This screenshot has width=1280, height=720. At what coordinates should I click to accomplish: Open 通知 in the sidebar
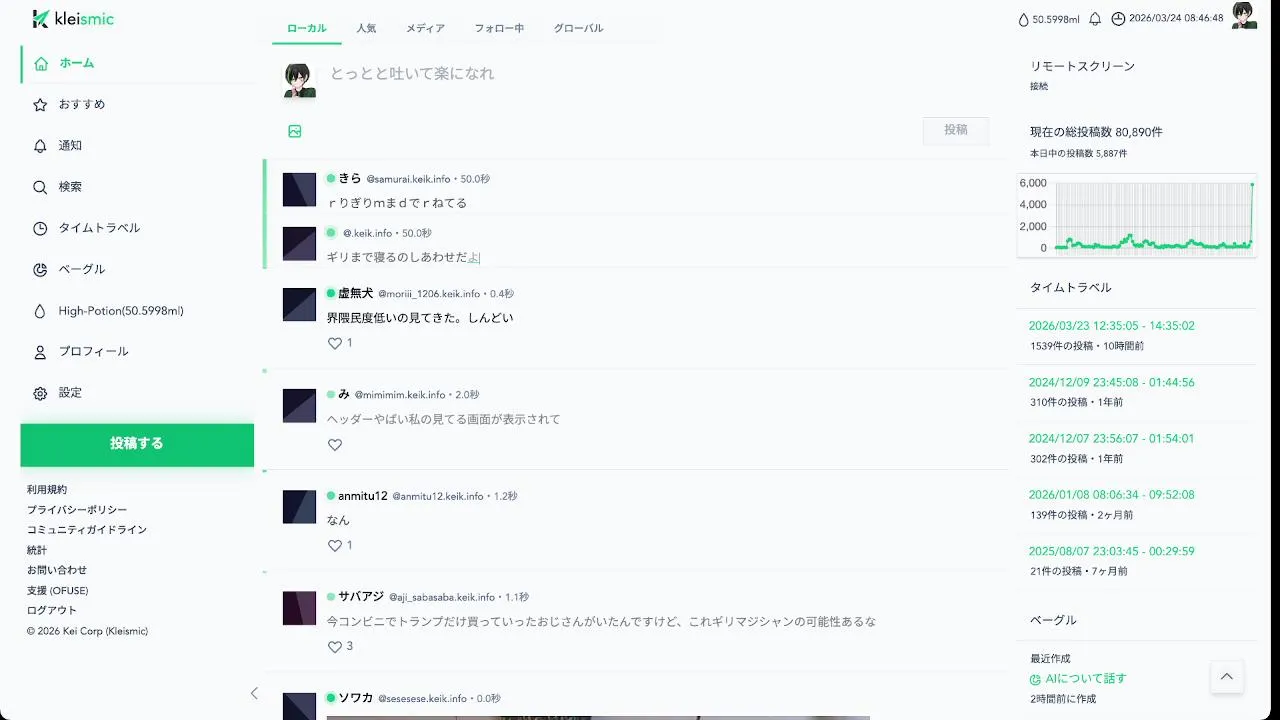click(70, 145)
